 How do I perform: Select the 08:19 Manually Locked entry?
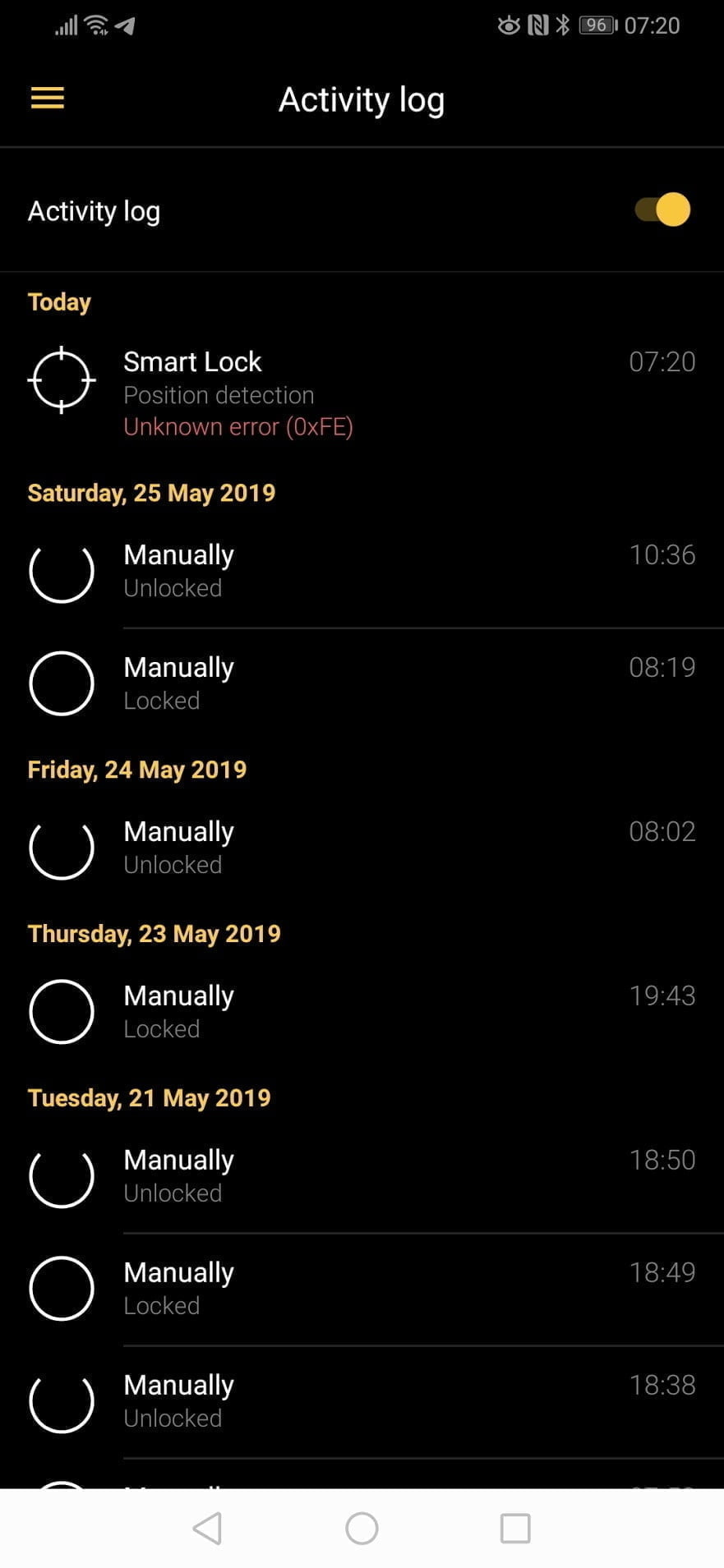point(362,683)
